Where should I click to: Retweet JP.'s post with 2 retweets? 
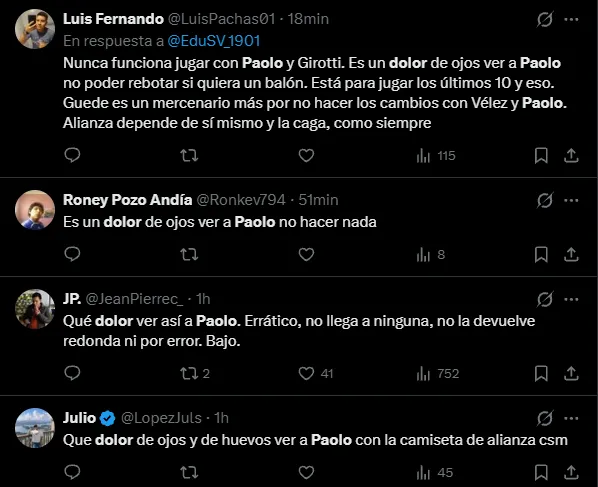coord(195,373)
